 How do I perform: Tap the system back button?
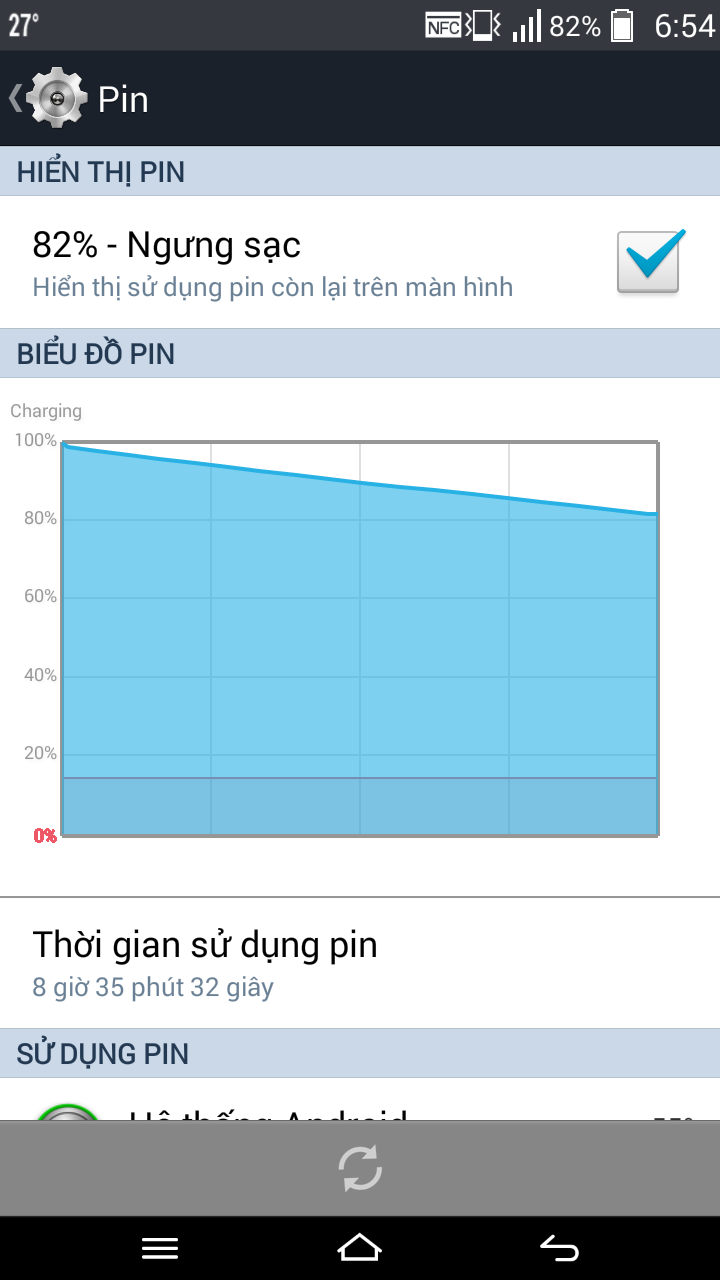click(560, 1248)
